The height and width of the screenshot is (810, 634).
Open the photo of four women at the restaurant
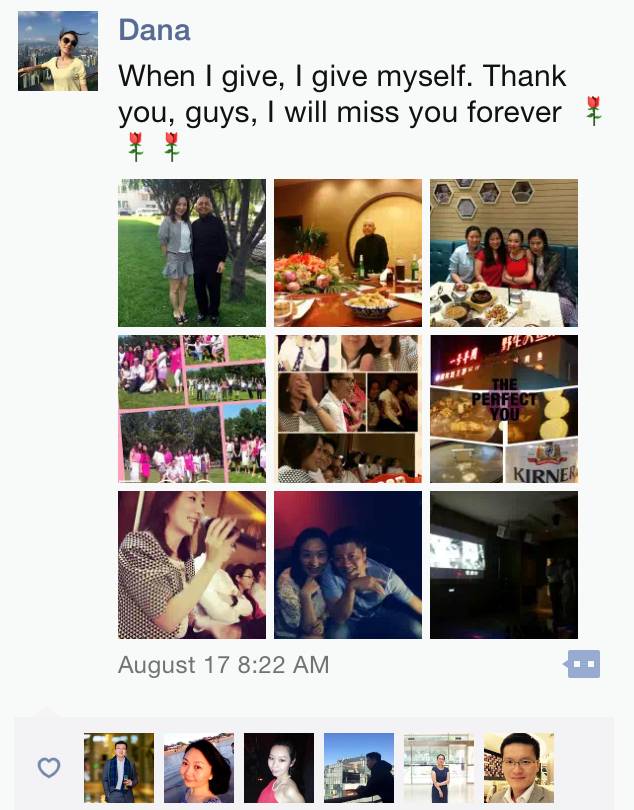click(504, 253)
